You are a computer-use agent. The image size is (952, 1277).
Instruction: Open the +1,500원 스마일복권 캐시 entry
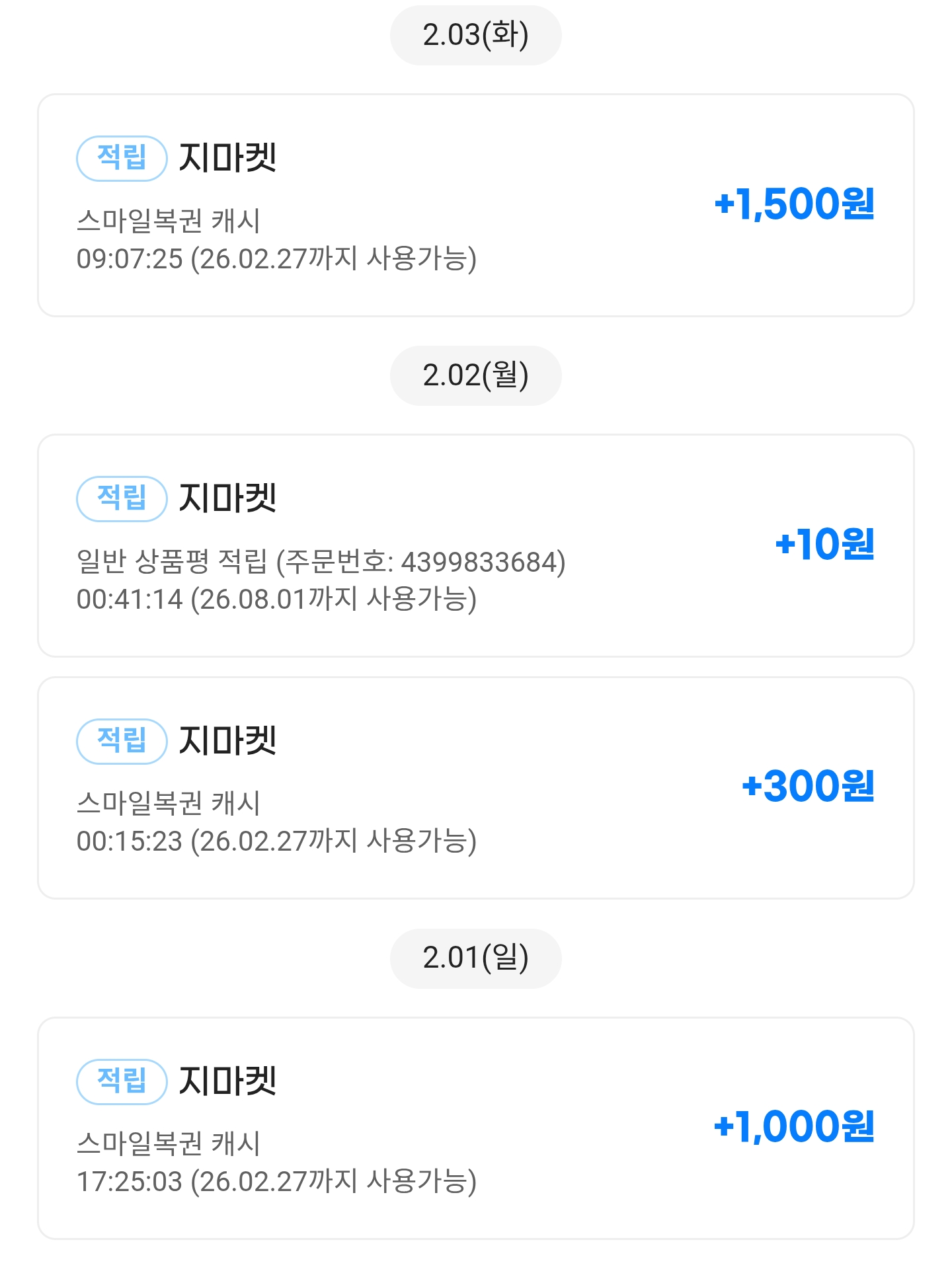(476, 205)
